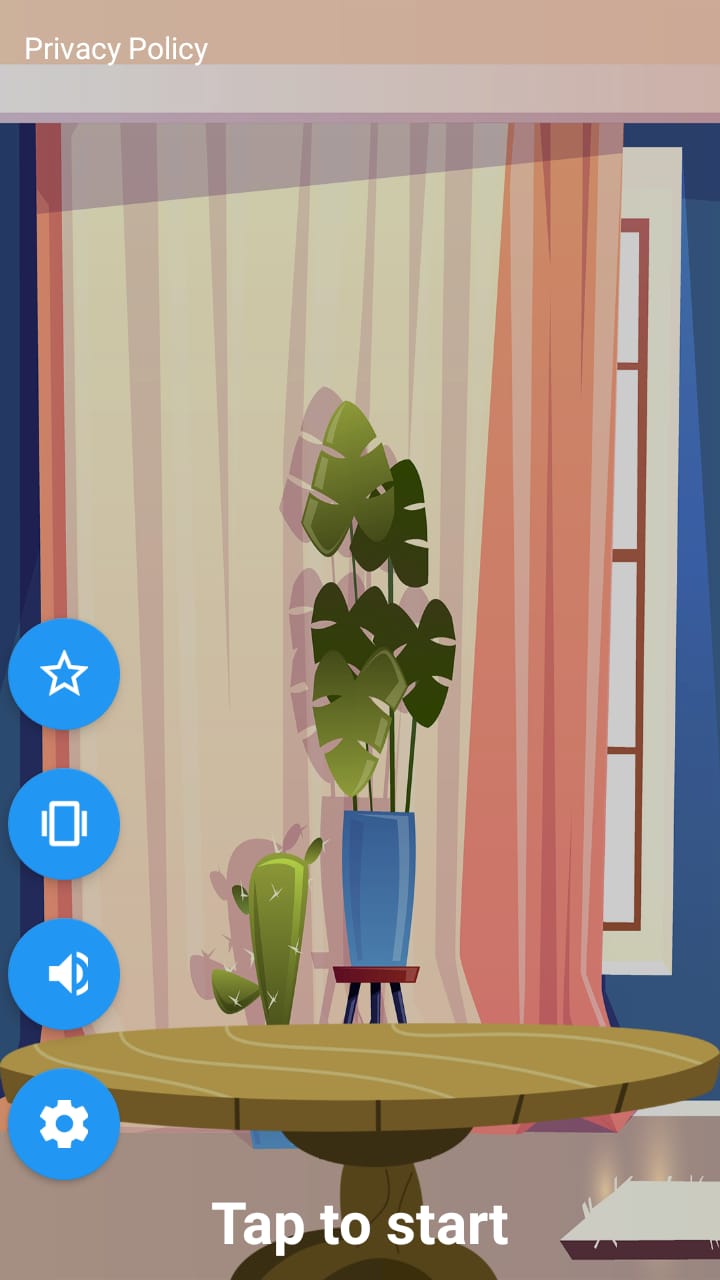Screen dimensions: 720x1280
Task: Toggle vibration with the phone icon
Action: point(64,824)
